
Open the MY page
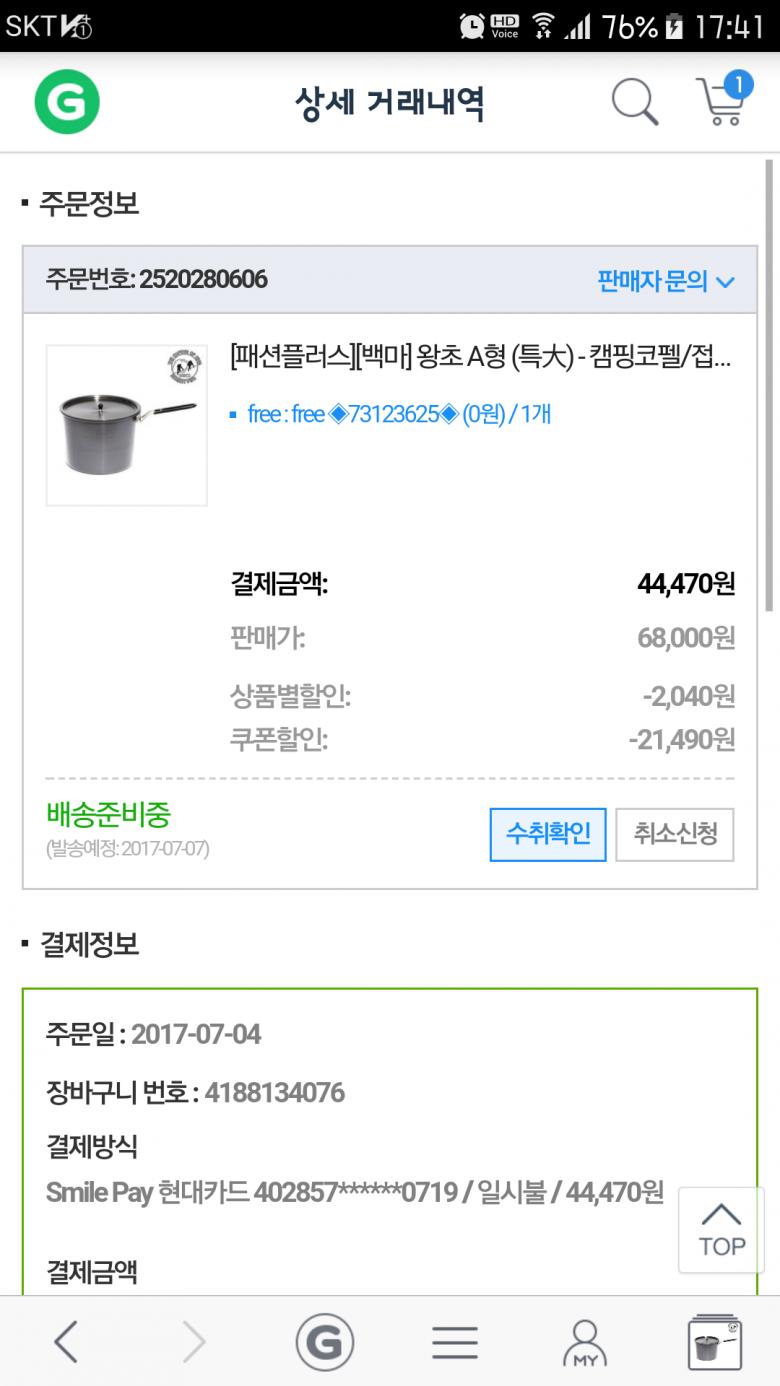pyautogui.click(x=585, y=1342)
